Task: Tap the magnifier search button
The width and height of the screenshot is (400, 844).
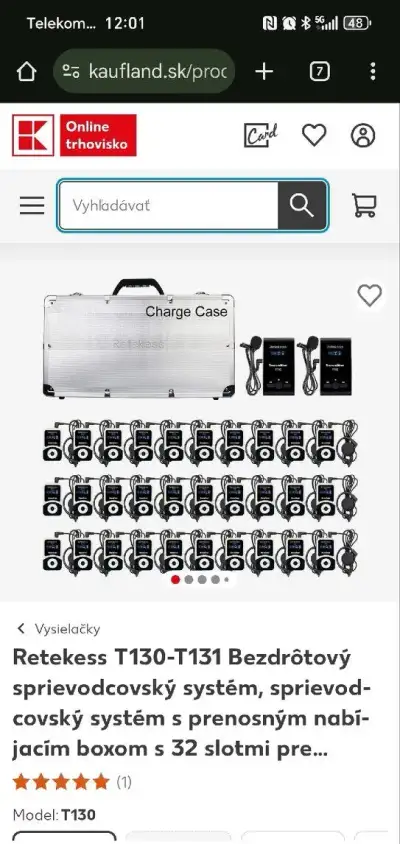Action: click(301, 205)
